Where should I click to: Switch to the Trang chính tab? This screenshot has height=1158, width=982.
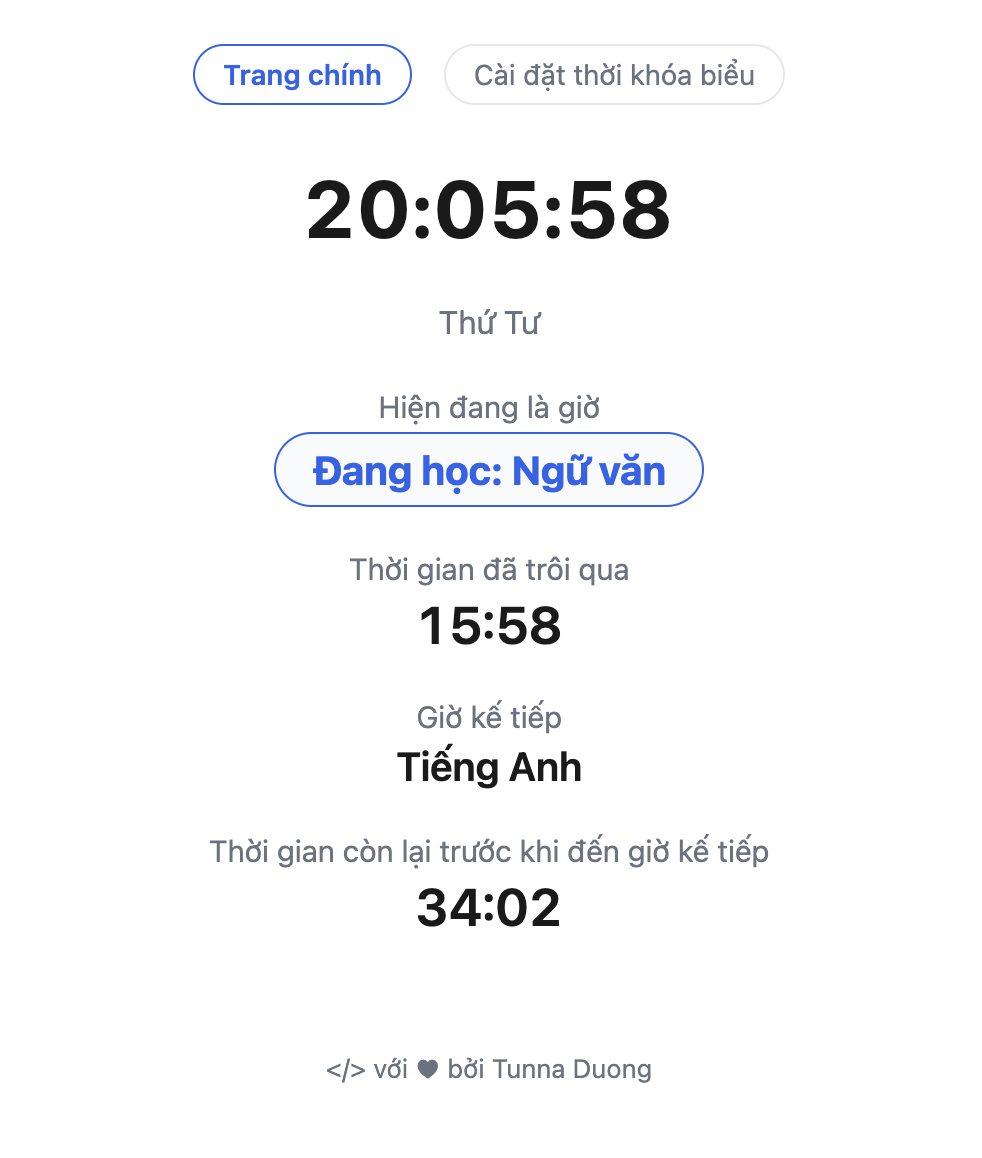coord(302,75)
